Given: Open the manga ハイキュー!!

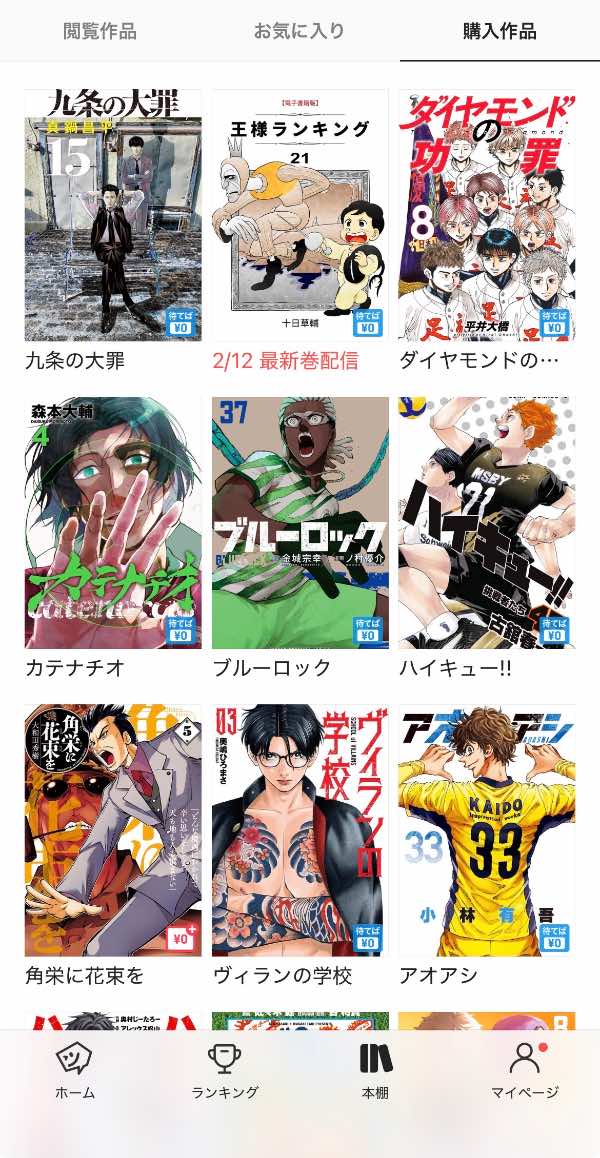Looking at the screenshot, I should coord(487,523).
